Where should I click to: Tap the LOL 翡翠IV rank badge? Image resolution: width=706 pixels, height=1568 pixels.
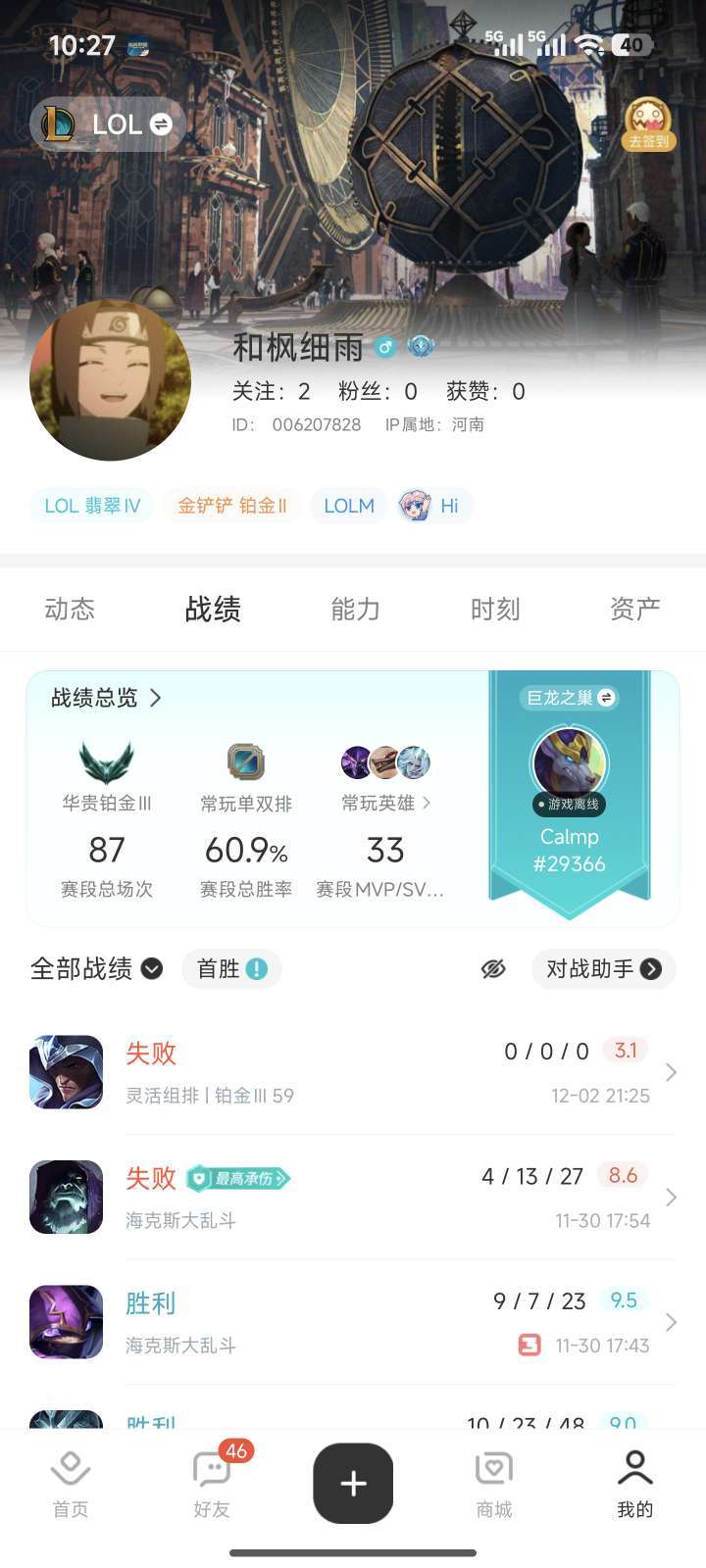coord(91,506)
